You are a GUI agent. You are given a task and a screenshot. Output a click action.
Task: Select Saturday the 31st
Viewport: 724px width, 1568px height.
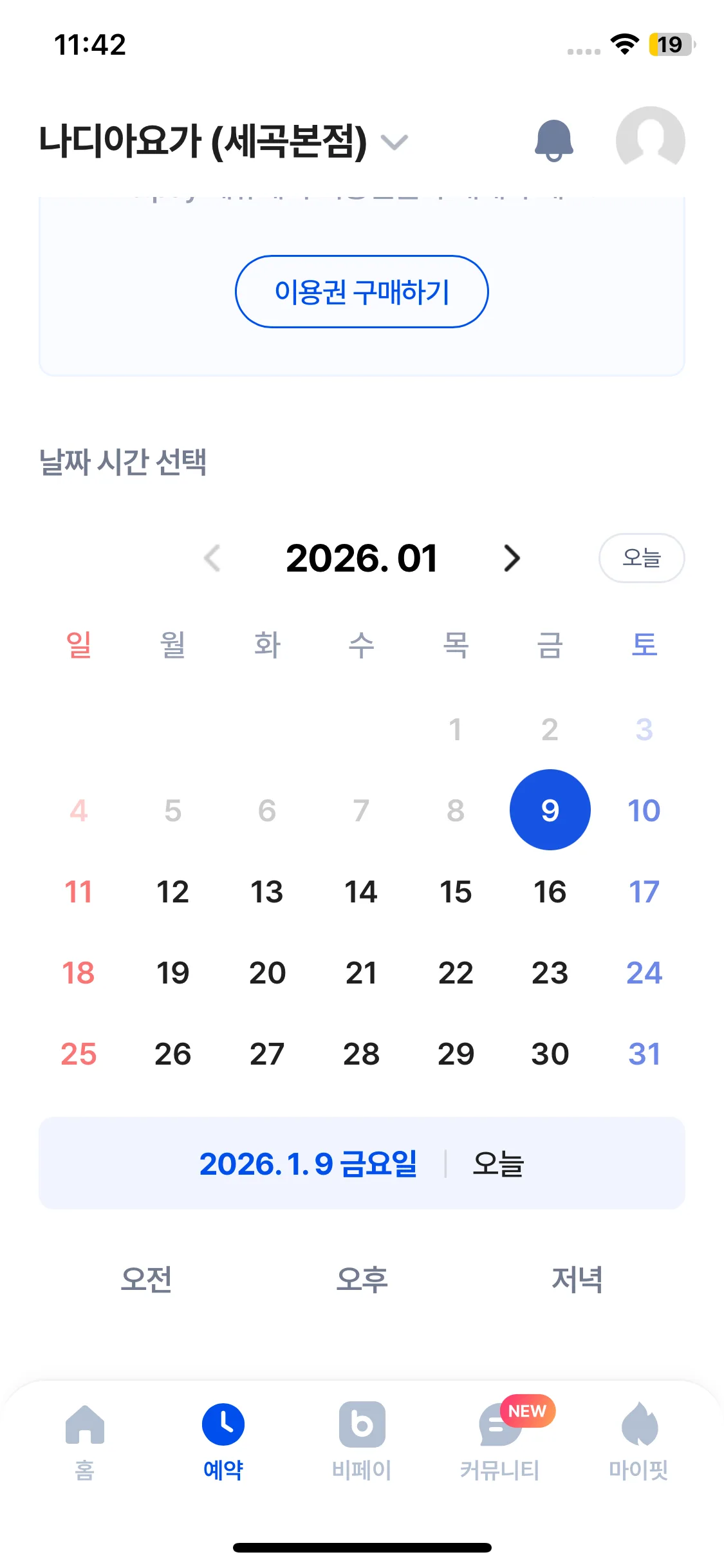644,1054
